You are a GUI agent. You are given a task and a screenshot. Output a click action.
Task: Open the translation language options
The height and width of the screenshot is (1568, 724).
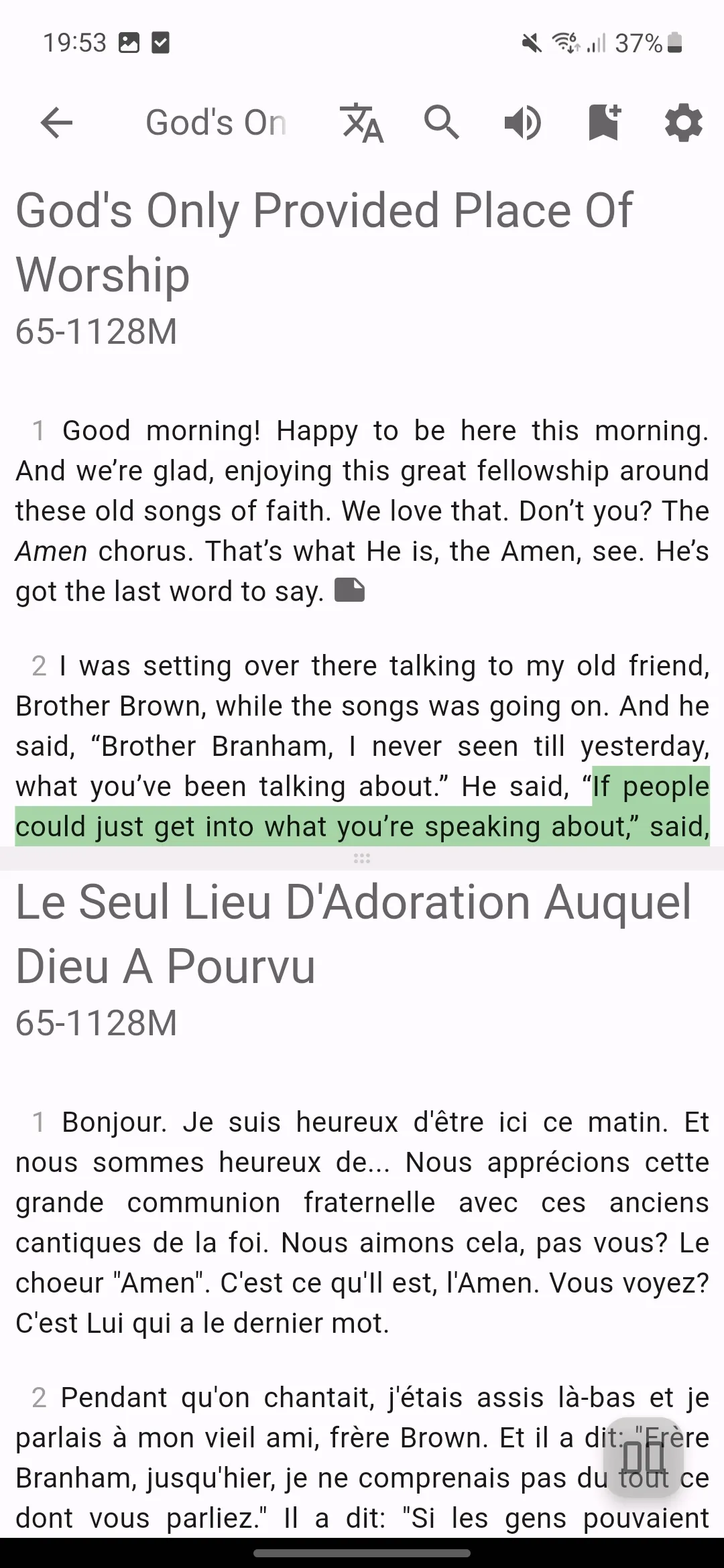tap(361, 123)
